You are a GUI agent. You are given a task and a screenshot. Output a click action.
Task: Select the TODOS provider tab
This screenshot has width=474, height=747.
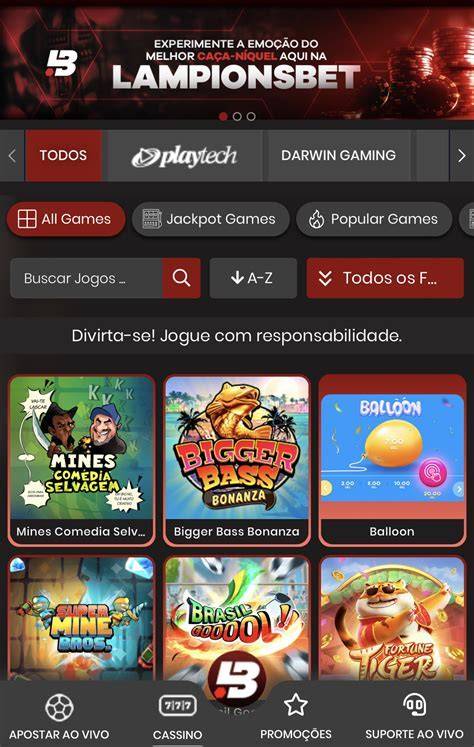[x=63, y=155]
